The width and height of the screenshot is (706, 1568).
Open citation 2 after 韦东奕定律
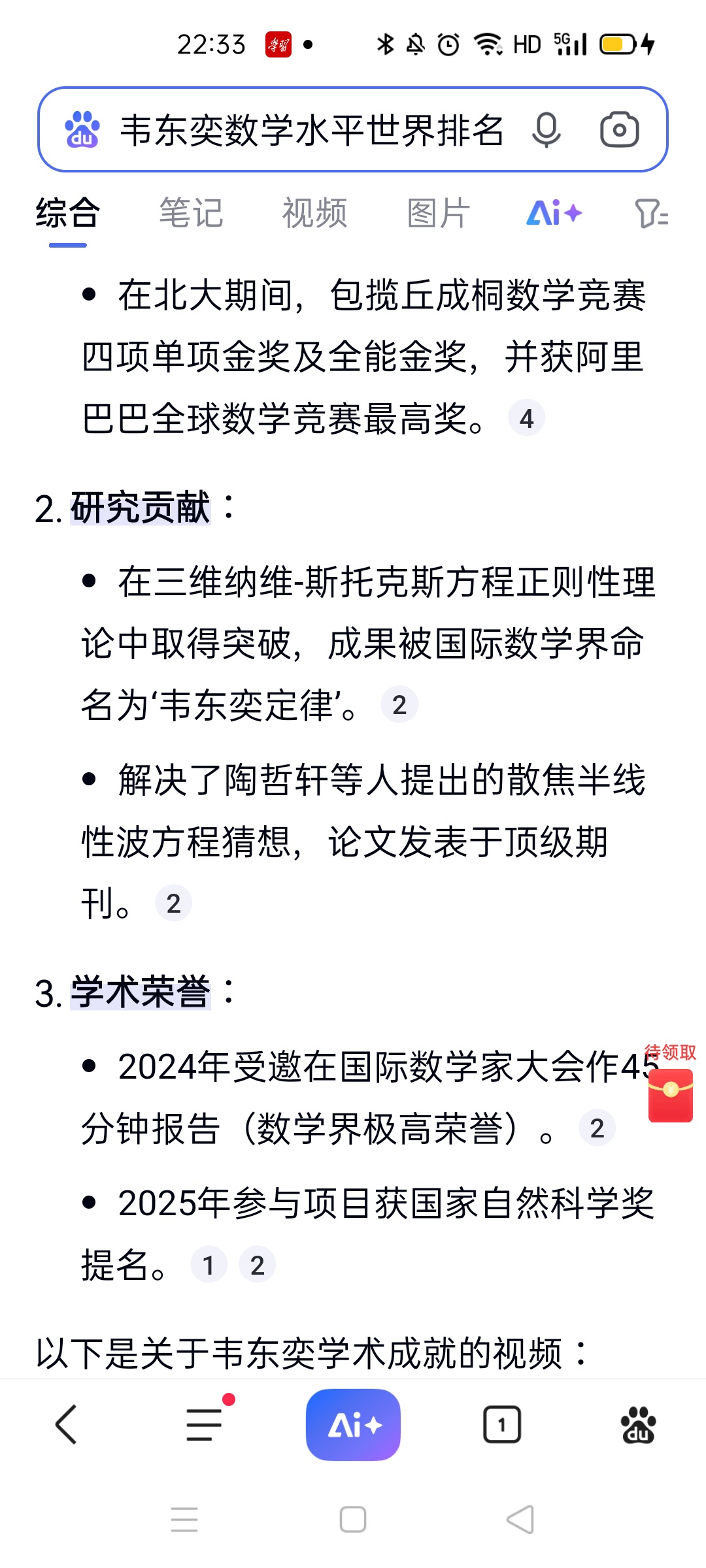click(x=399, y=704)
